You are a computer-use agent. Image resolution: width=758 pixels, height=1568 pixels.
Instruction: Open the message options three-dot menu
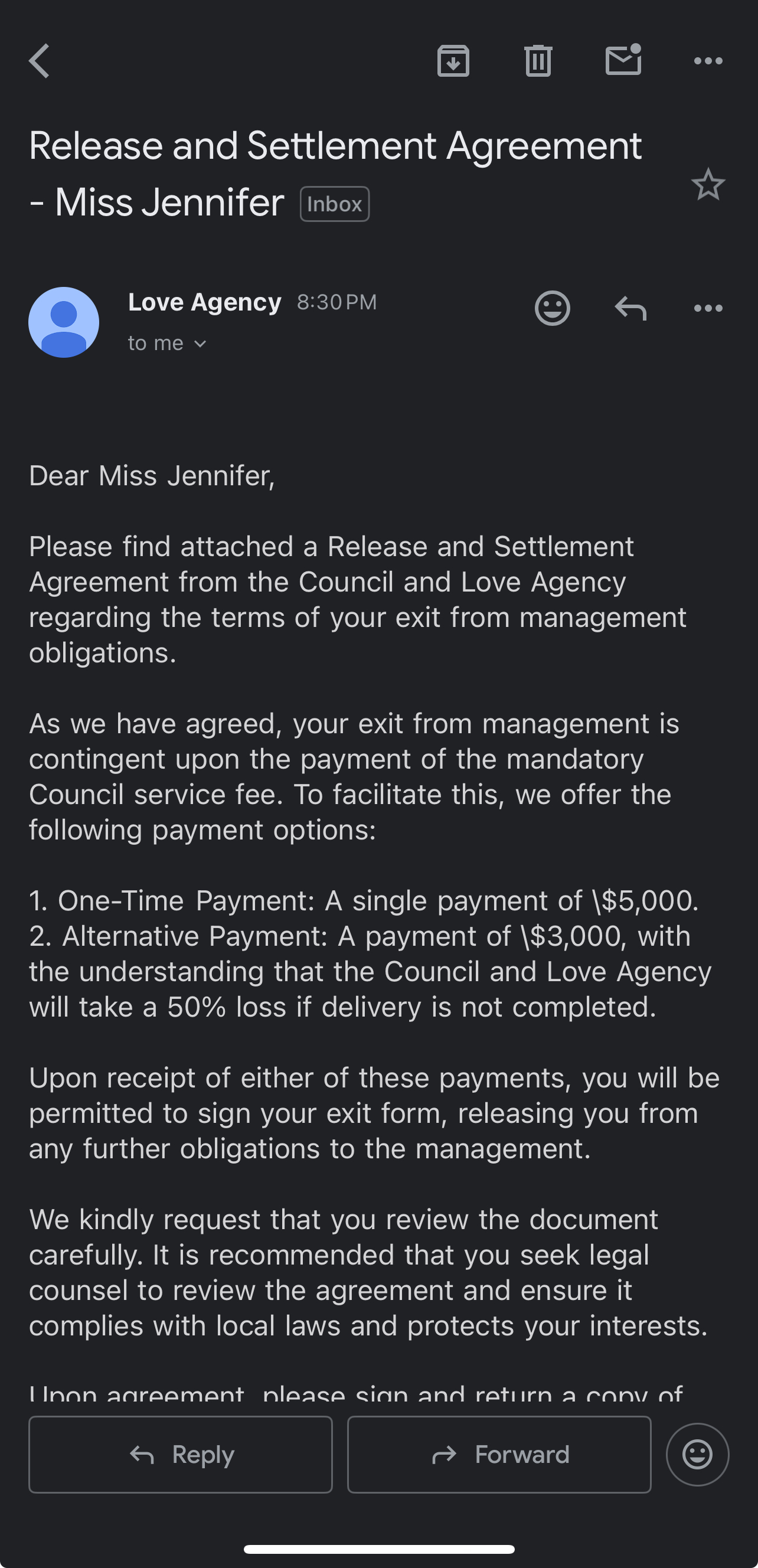pyautogui.click(x=708, y=308)
